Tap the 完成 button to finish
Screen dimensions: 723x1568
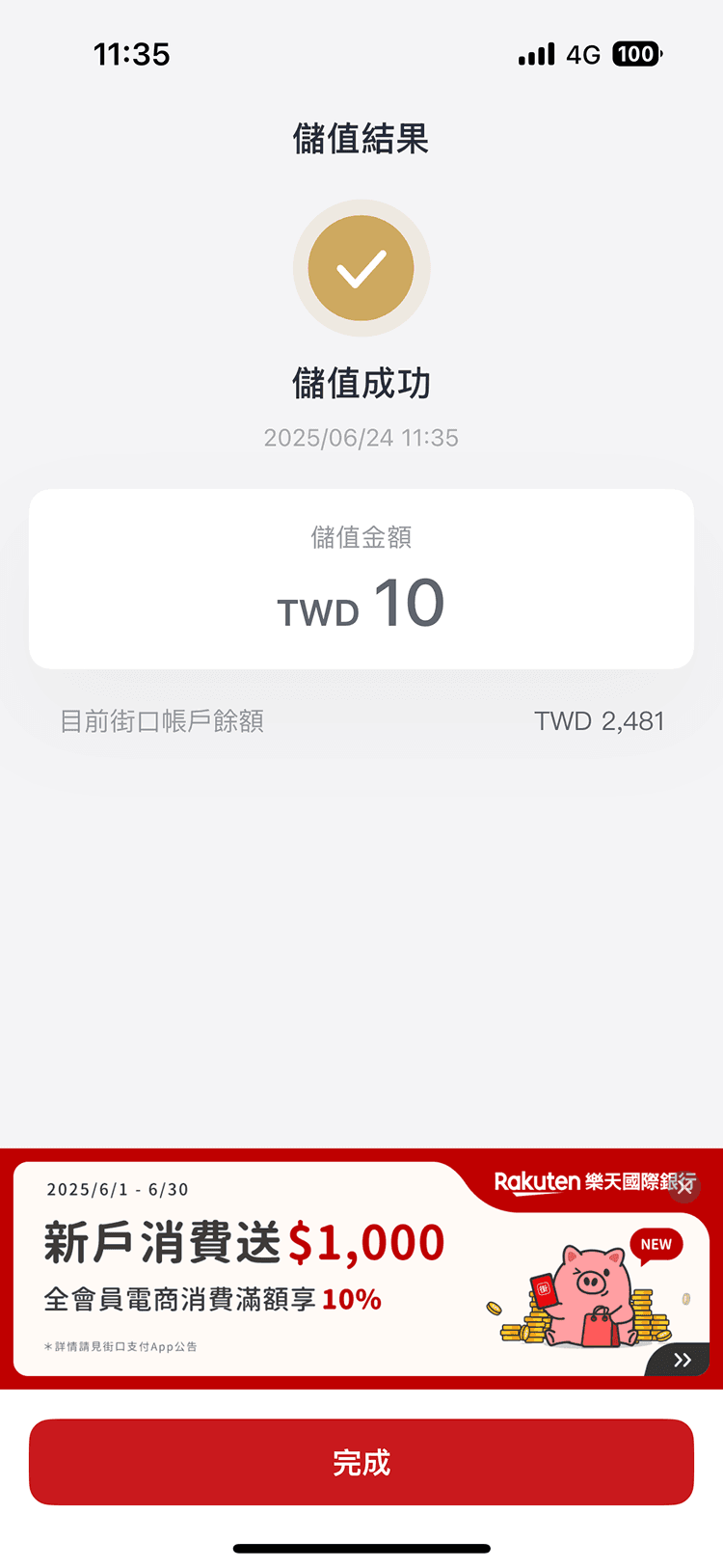pos(361,1461)
